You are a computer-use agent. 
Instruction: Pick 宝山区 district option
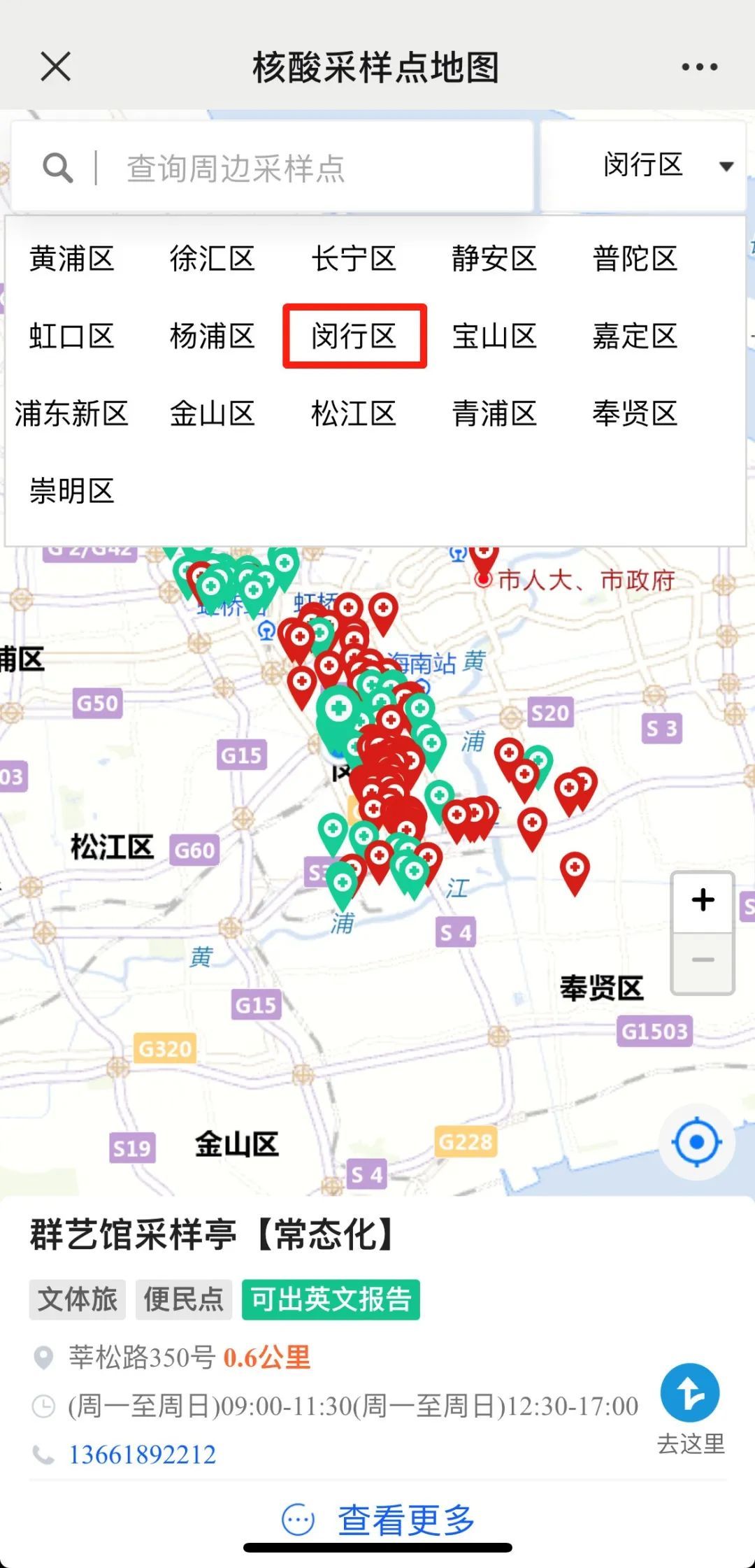(494, 336)
